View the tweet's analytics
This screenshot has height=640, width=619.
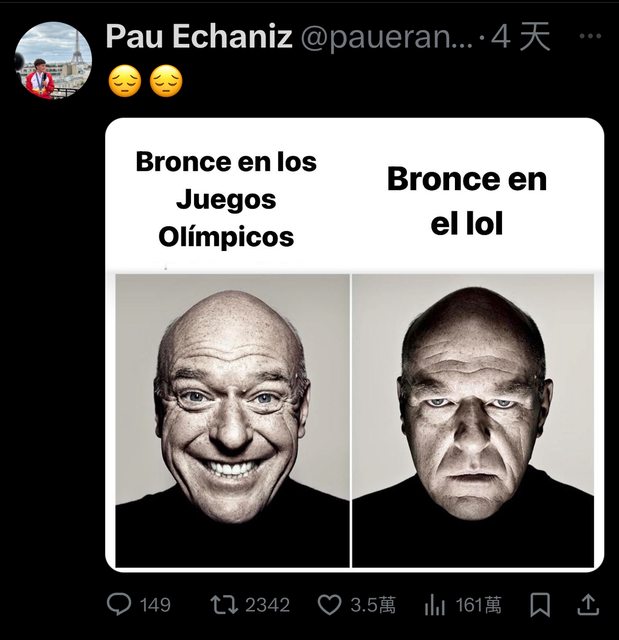(x=435, y=604)
